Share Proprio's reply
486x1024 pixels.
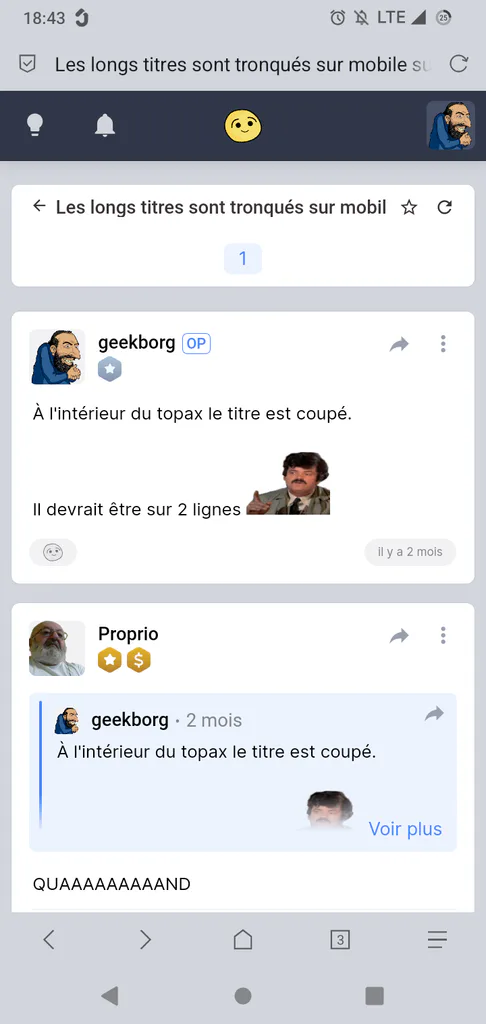(399, 635)
